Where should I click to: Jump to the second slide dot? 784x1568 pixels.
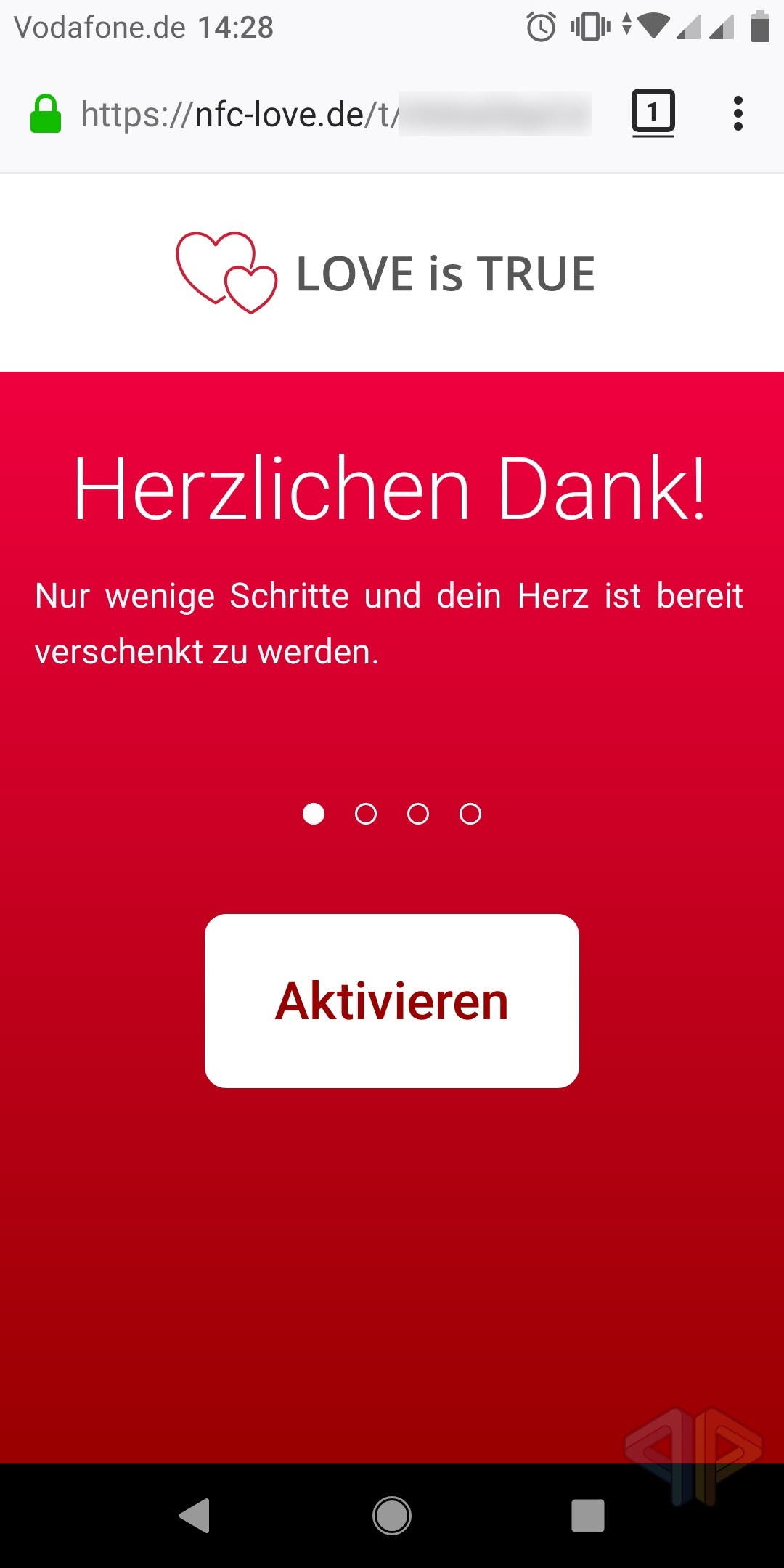(x=366, y=814)
